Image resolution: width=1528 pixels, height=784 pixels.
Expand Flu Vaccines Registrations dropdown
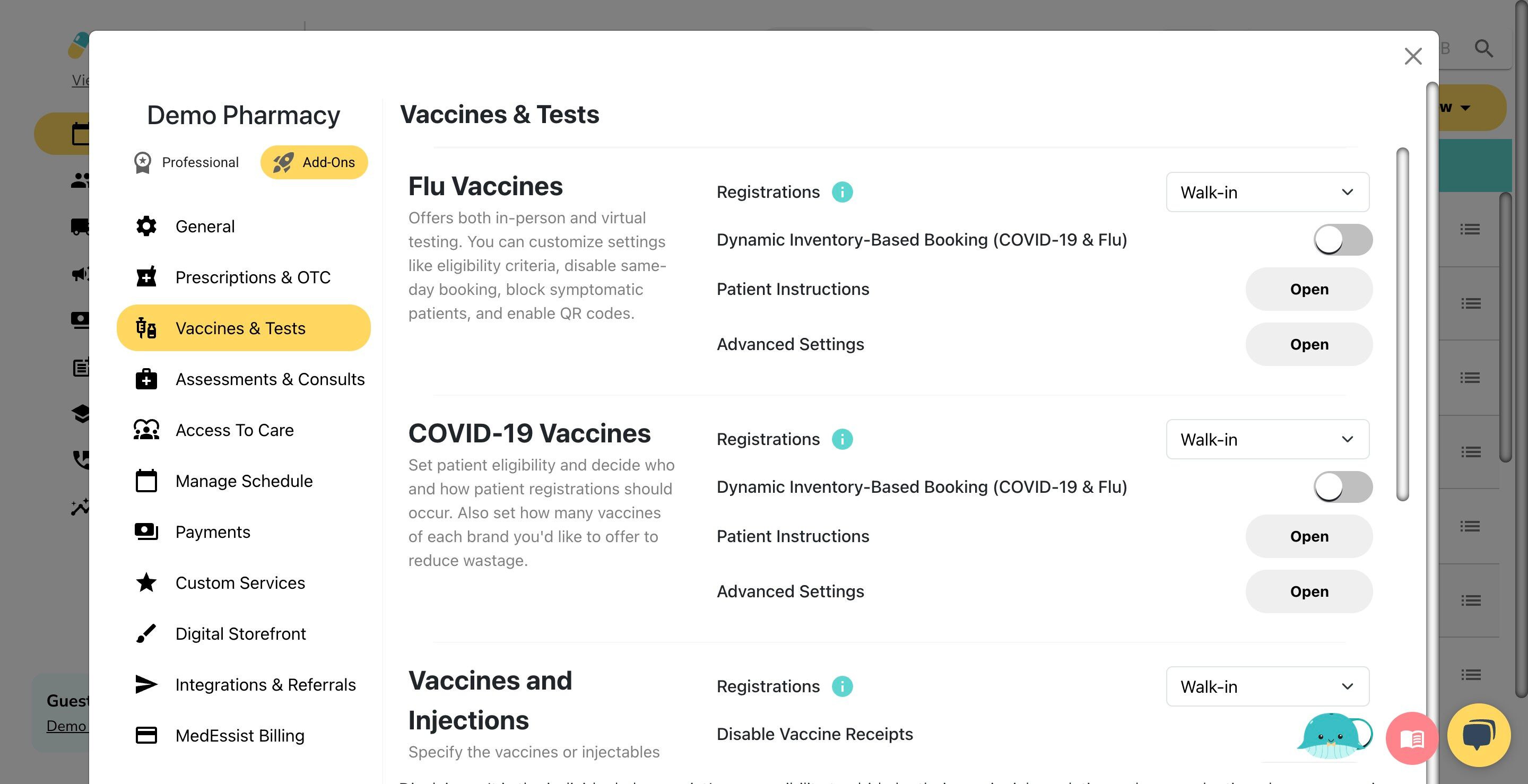tap(1267, 192)
